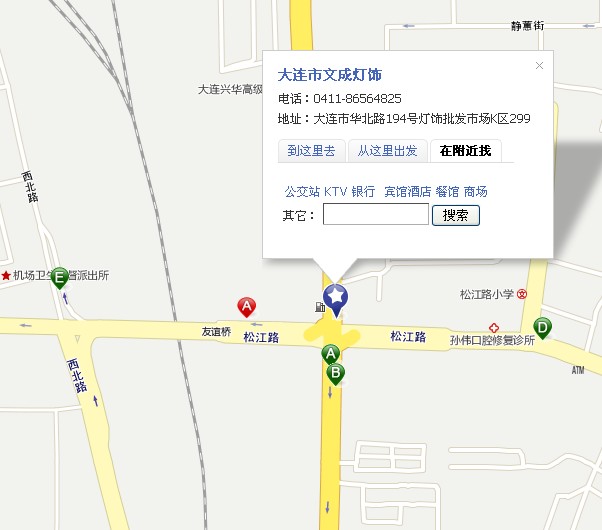Close the 大连市文成灯饰 info popup
Image resolution: width=602 pixels, height=530 pixels.
coord(539,66)
